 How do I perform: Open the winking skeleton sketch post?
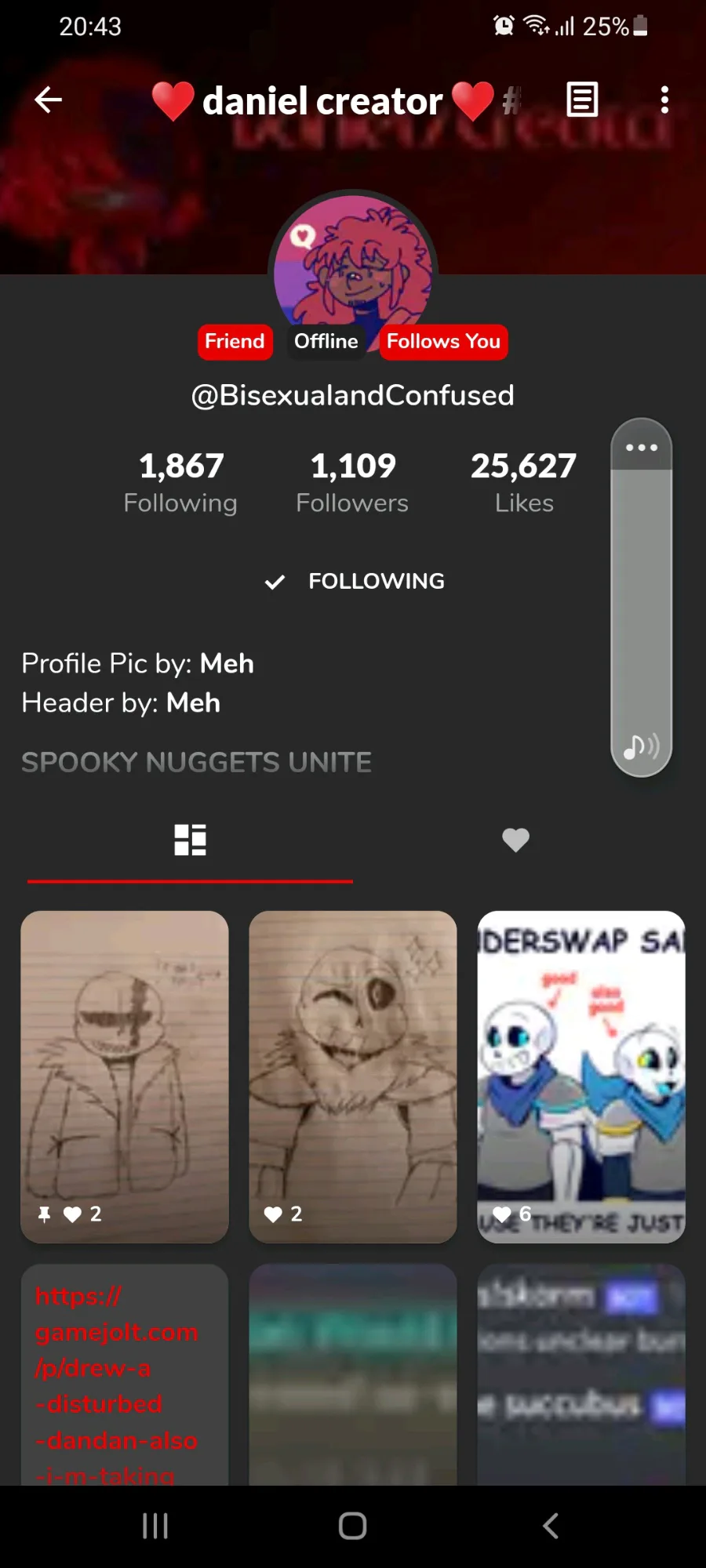tap(353, 1076)
